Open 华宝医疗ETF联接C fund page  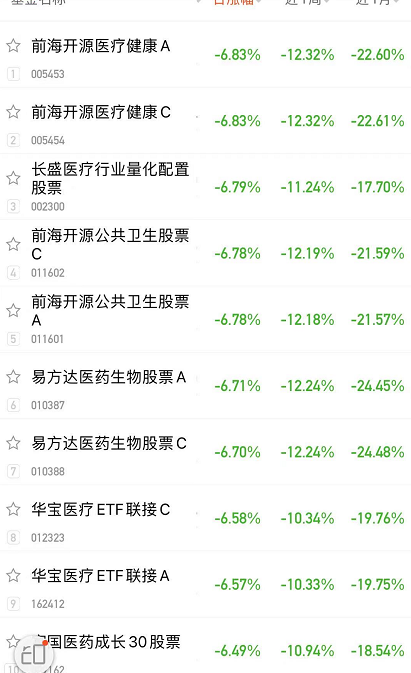206,518
